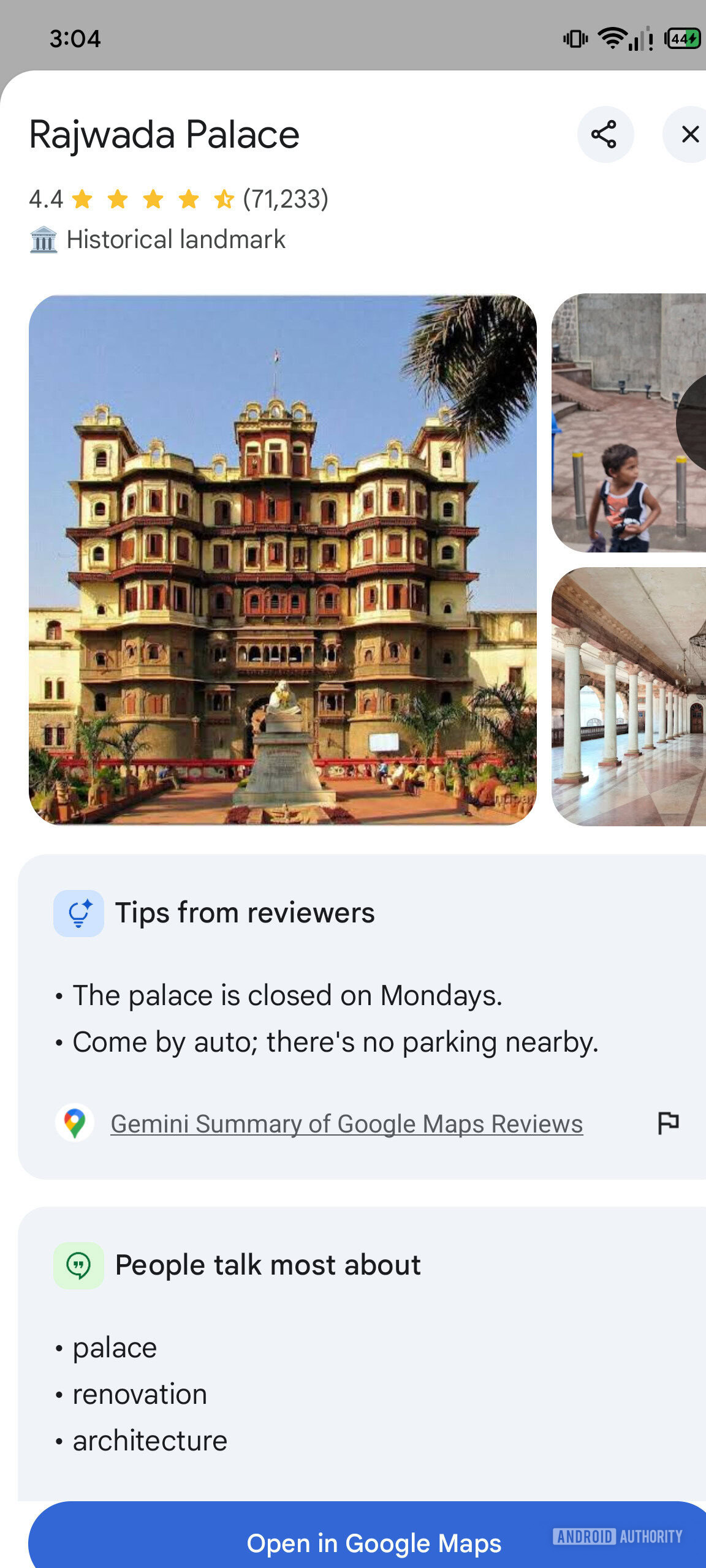Viewport: 706px width, 1568px height.
Task: View the photo of the child on steps
Action: tap(628, 423)
